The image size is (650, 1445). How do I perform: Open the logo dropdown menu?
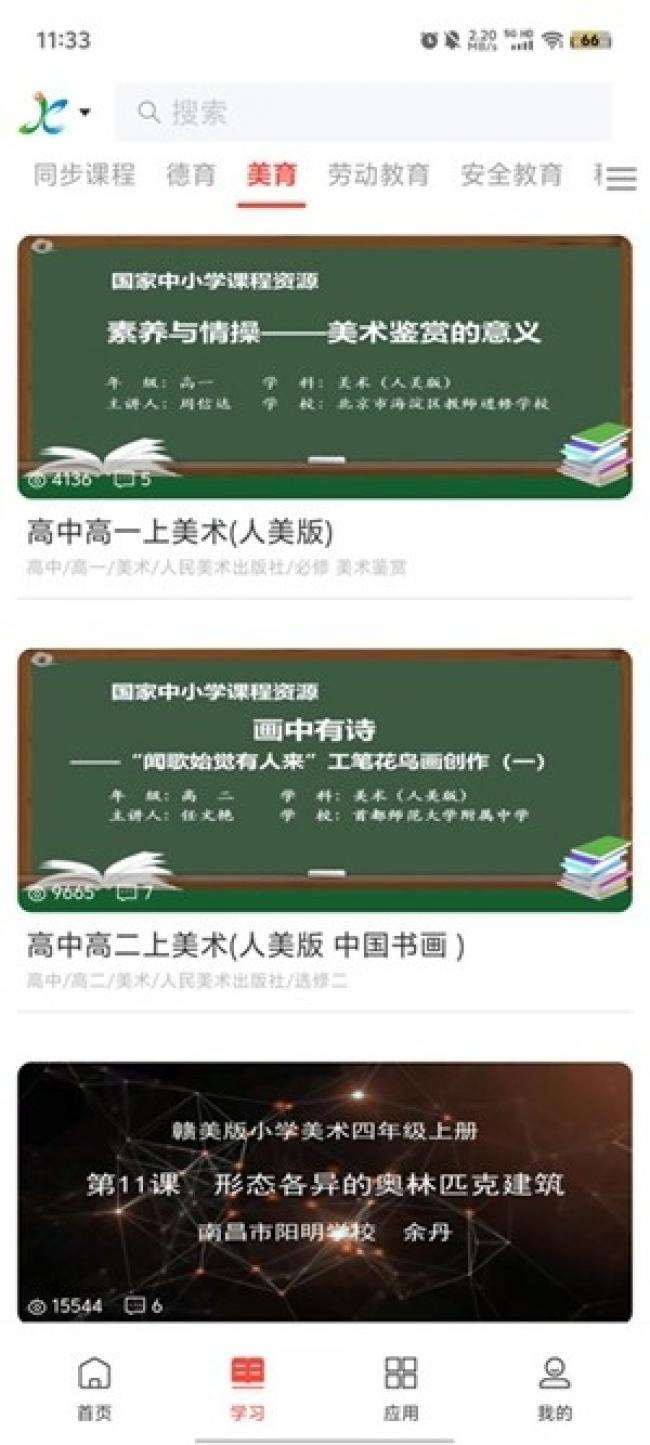(55, 112)
